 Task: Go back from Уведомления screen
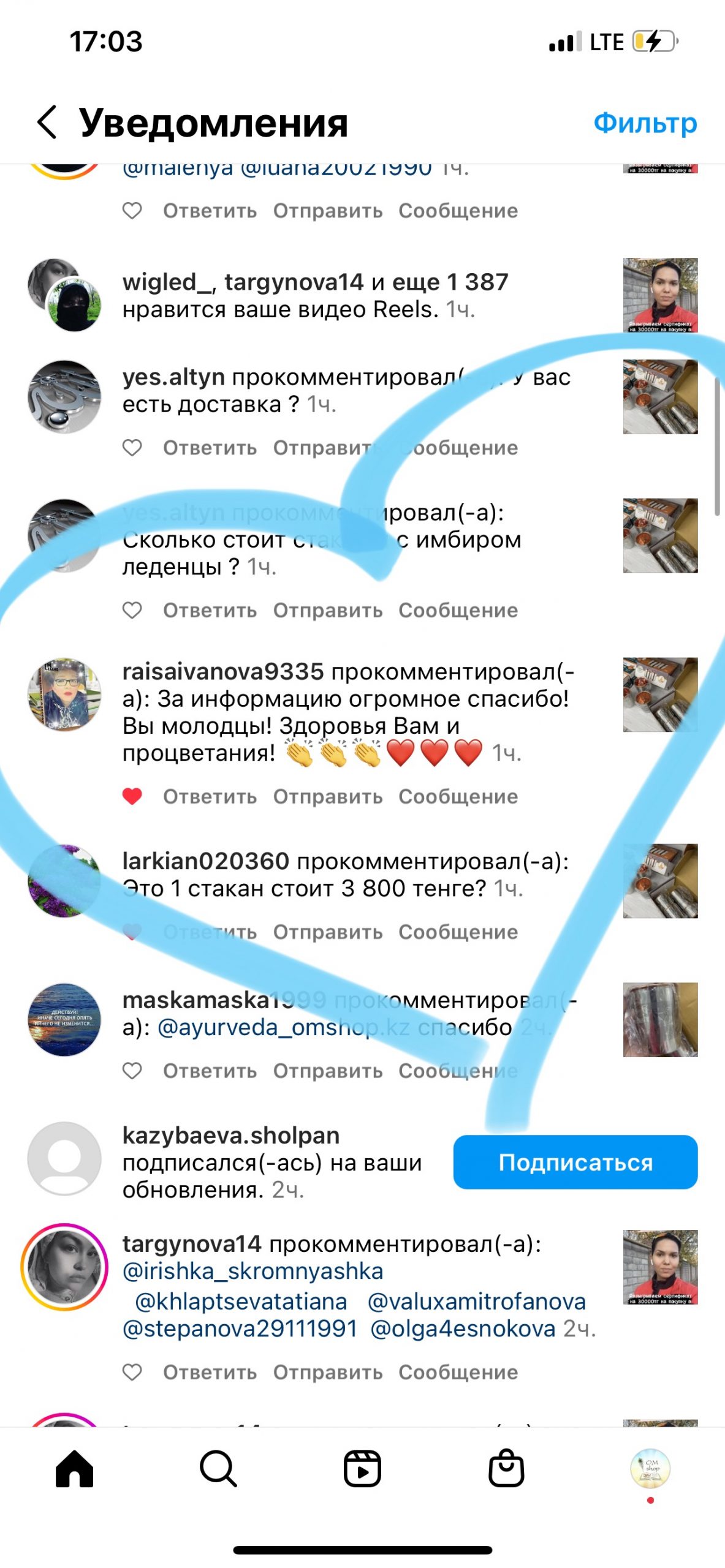click(47, 122)
